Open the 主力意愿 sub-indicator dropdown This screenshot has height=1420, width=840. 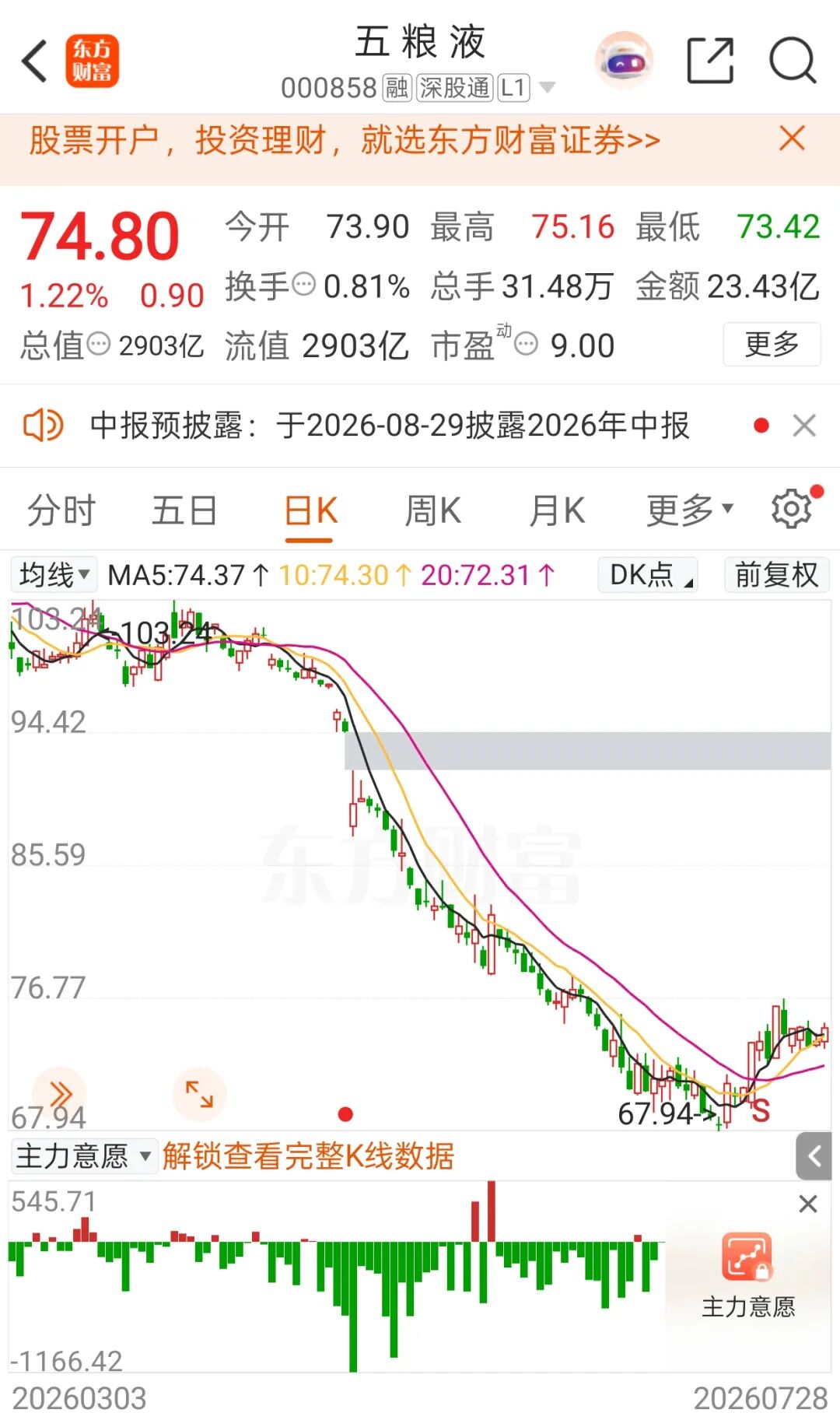point(84,1156)
